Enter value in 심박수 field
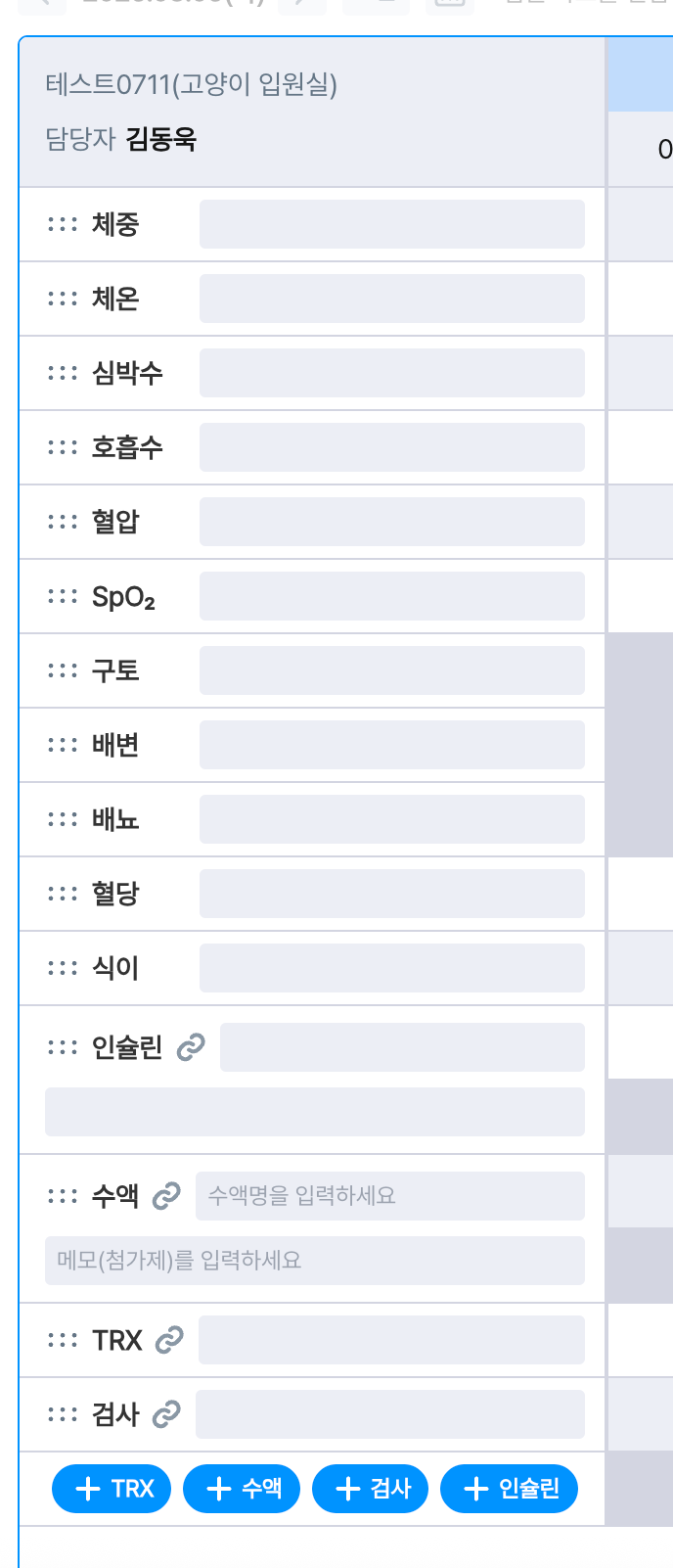Screen dimensions: 673x1568 [x=391, y=373]
